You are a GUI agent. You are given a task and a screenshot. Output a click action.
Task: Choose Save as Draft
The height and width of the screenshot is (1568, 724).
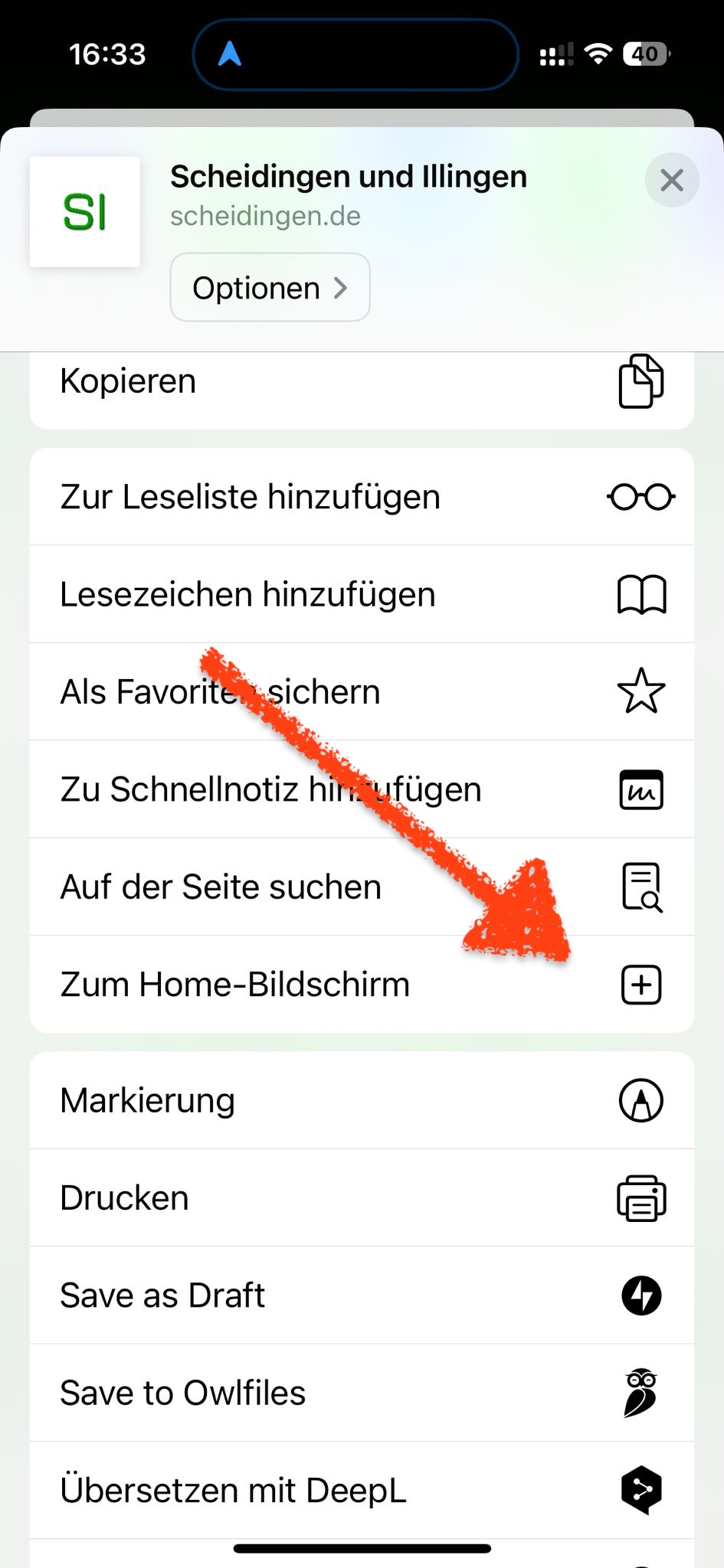362,1295
